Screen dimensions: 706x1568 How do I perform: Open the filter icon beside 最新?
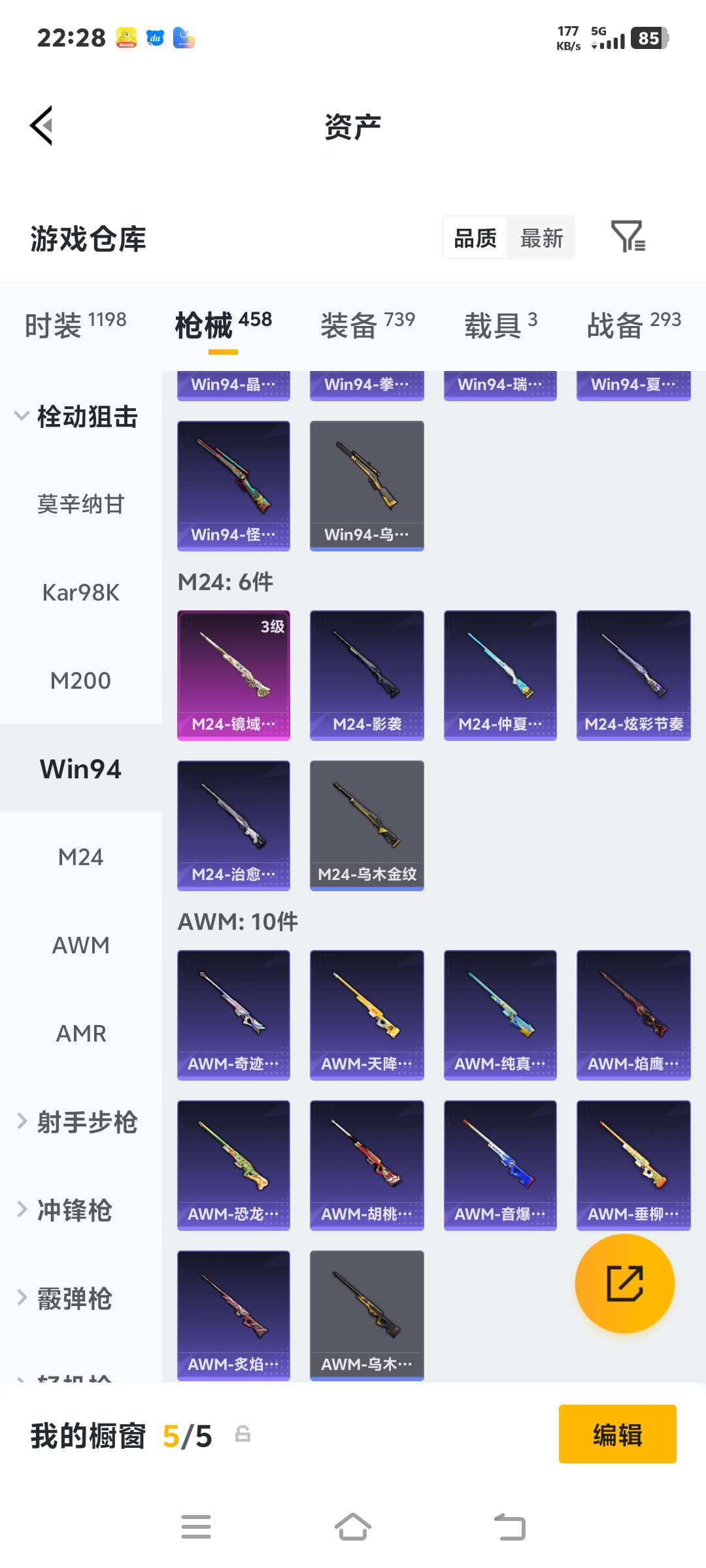tap(628, 237)
